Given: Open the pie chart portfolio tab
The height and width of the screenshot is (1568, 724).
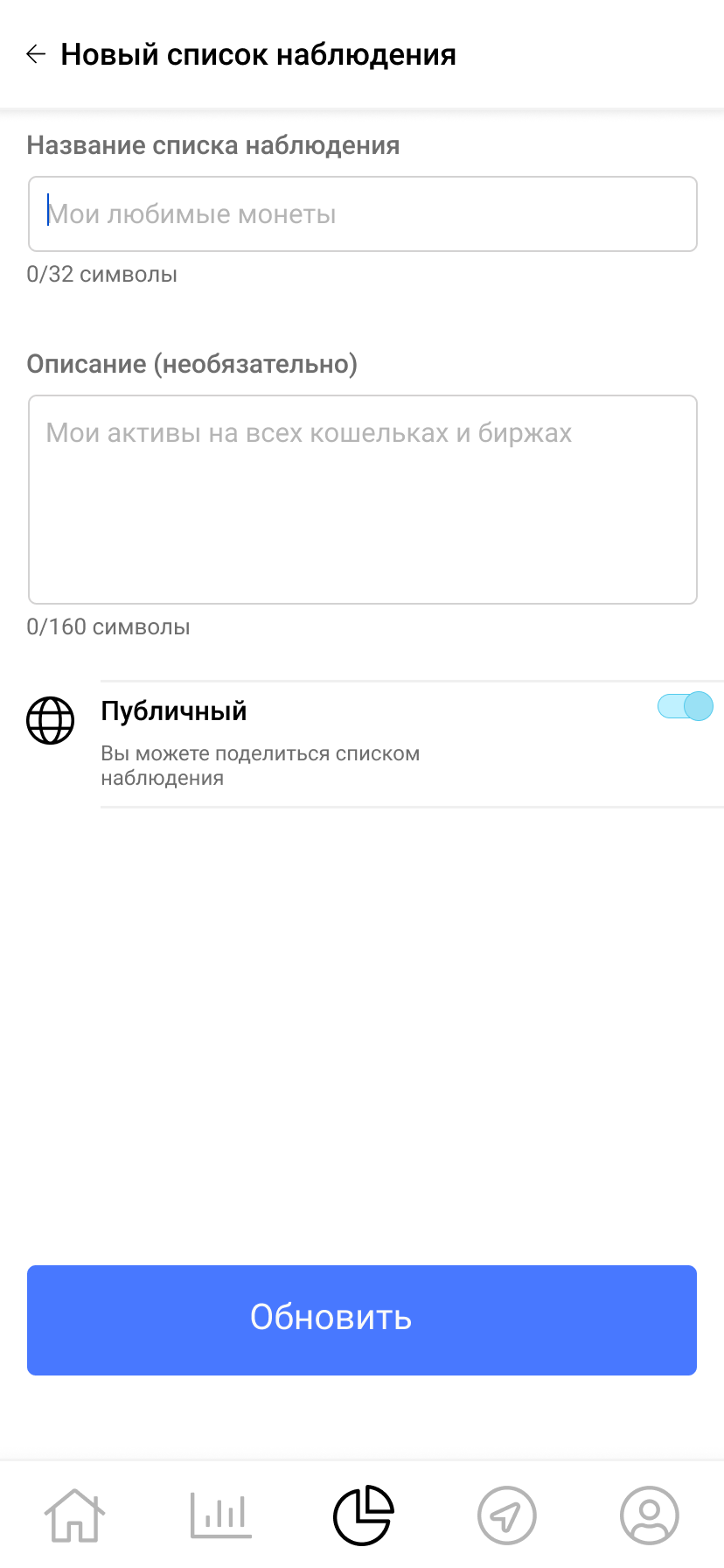Looking at the screenshot, I should (x=363, y=1515).
